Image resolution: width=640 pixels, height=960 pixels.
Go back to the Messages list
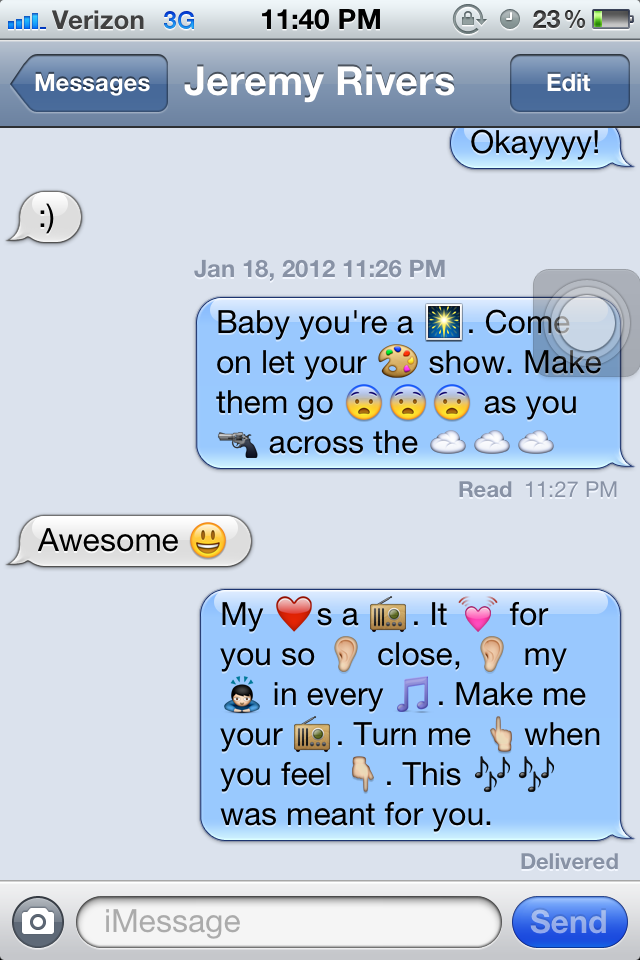point(90,83)
